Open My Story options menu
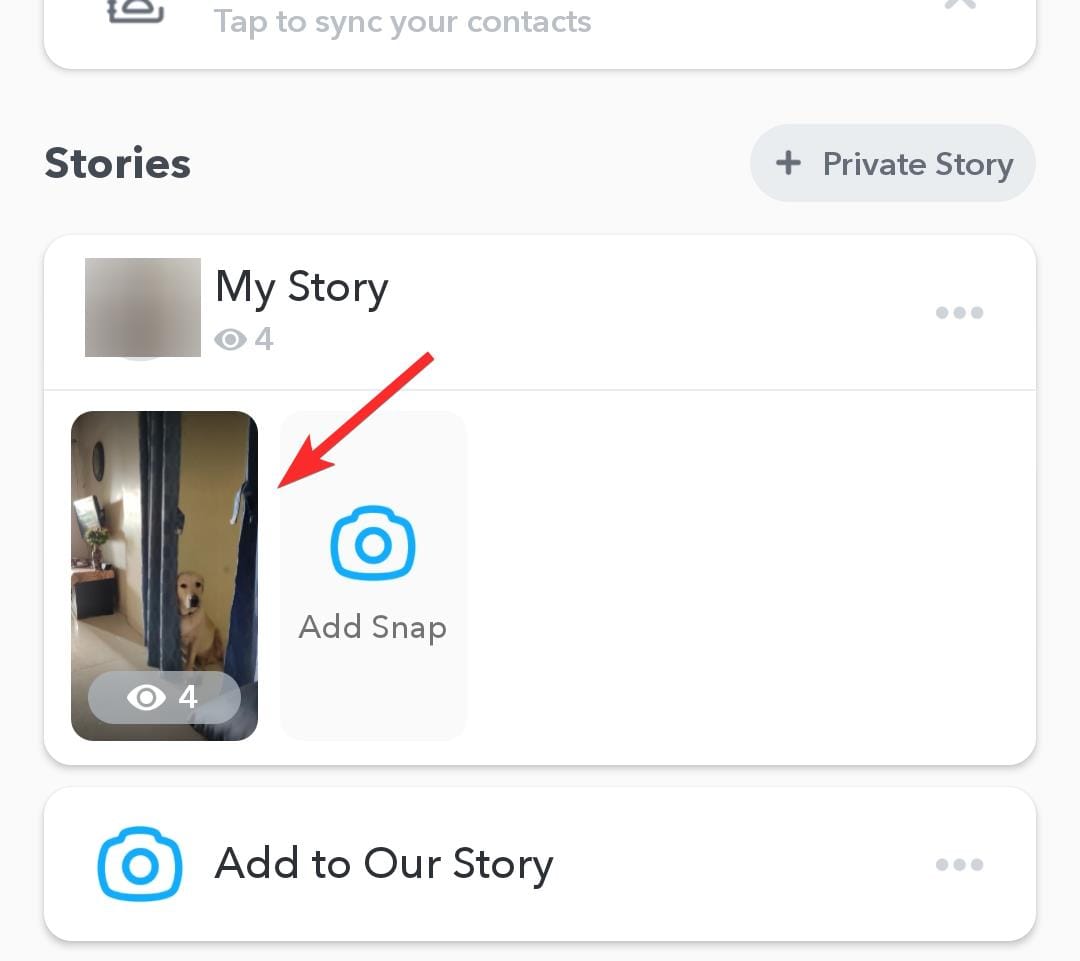Image resolution: width=1080 pixels, height=961 pixels. [x=959, y=313]
